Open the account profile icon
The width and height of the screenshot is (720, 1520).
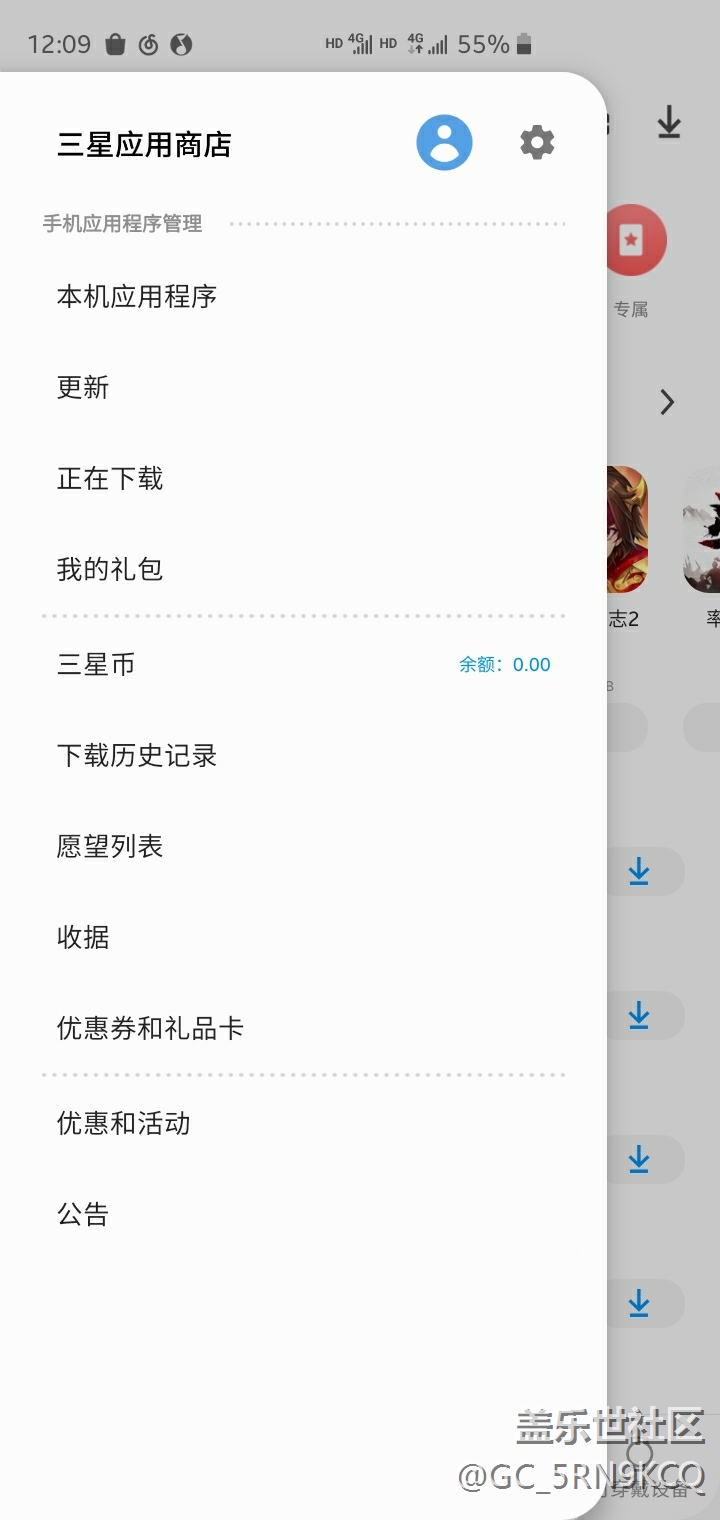coord(444,142)
